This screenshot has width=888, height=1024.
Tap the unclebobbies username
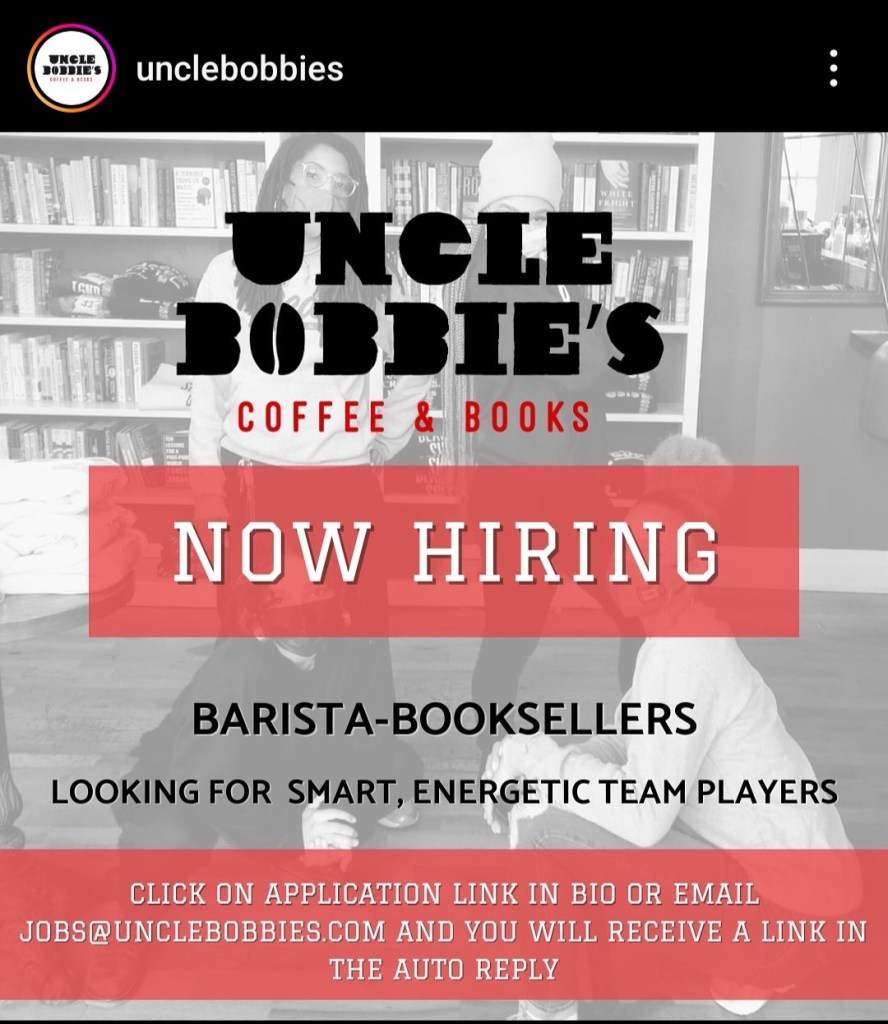[x=239, y=69]
